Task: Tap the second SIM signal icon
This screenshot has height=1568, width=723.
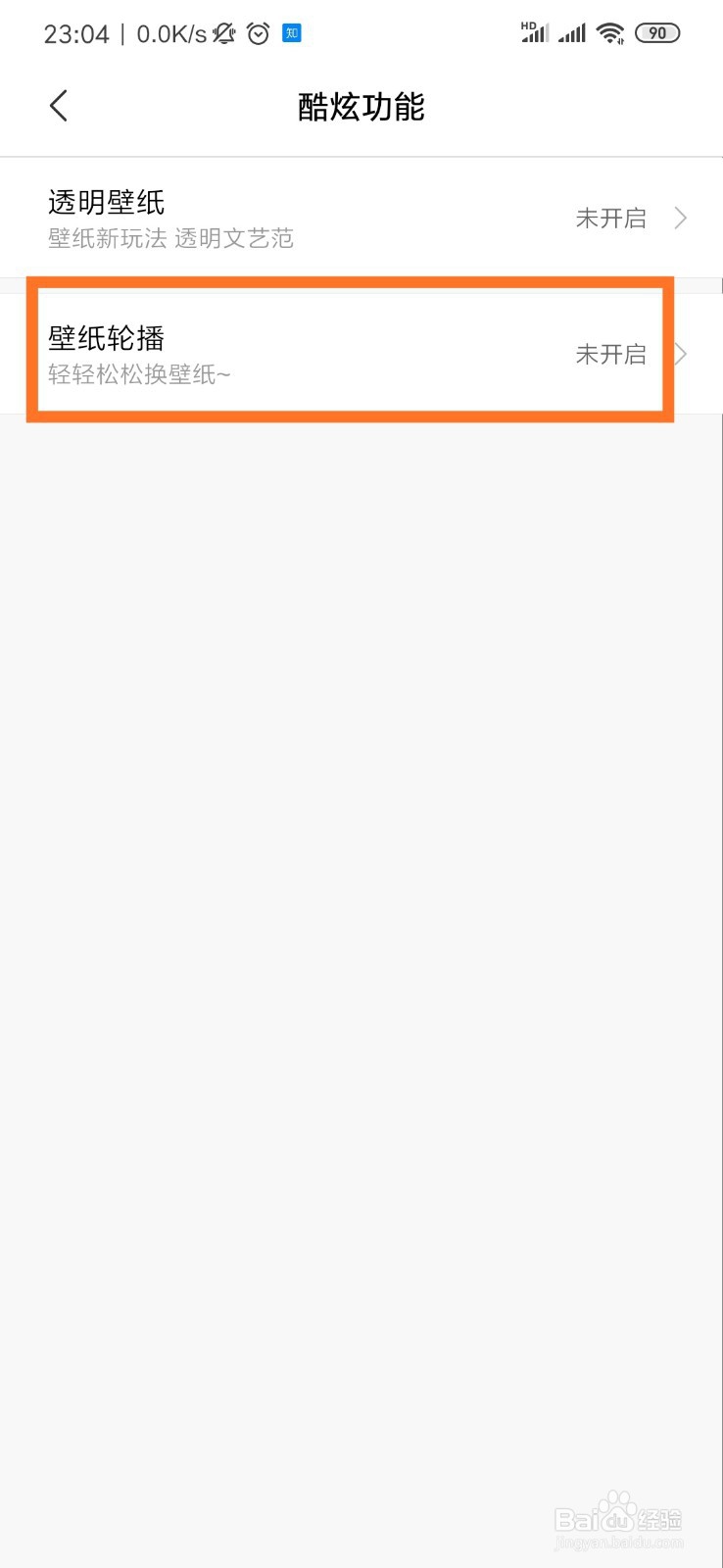Action: click(x=572, y=31)
